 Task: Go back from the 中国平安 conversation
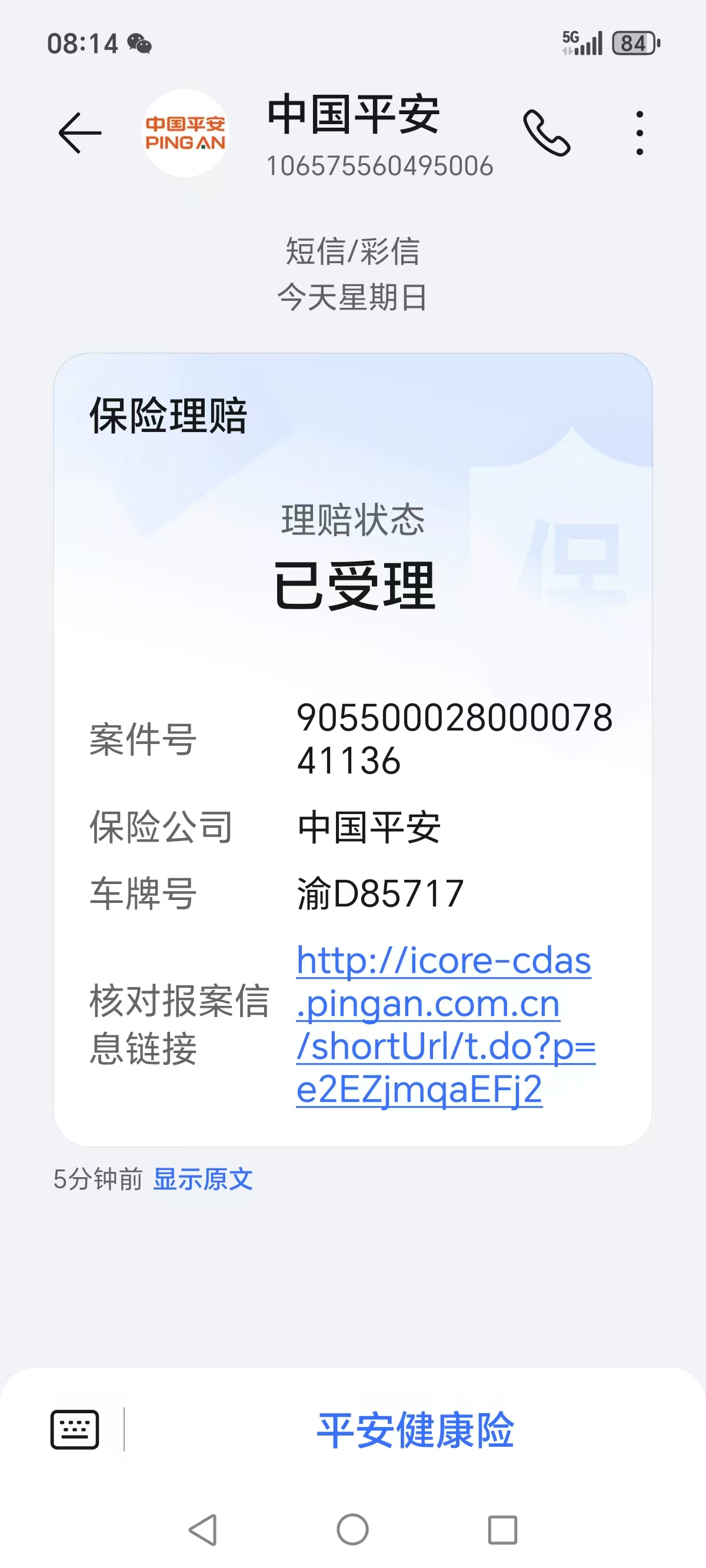80,132
